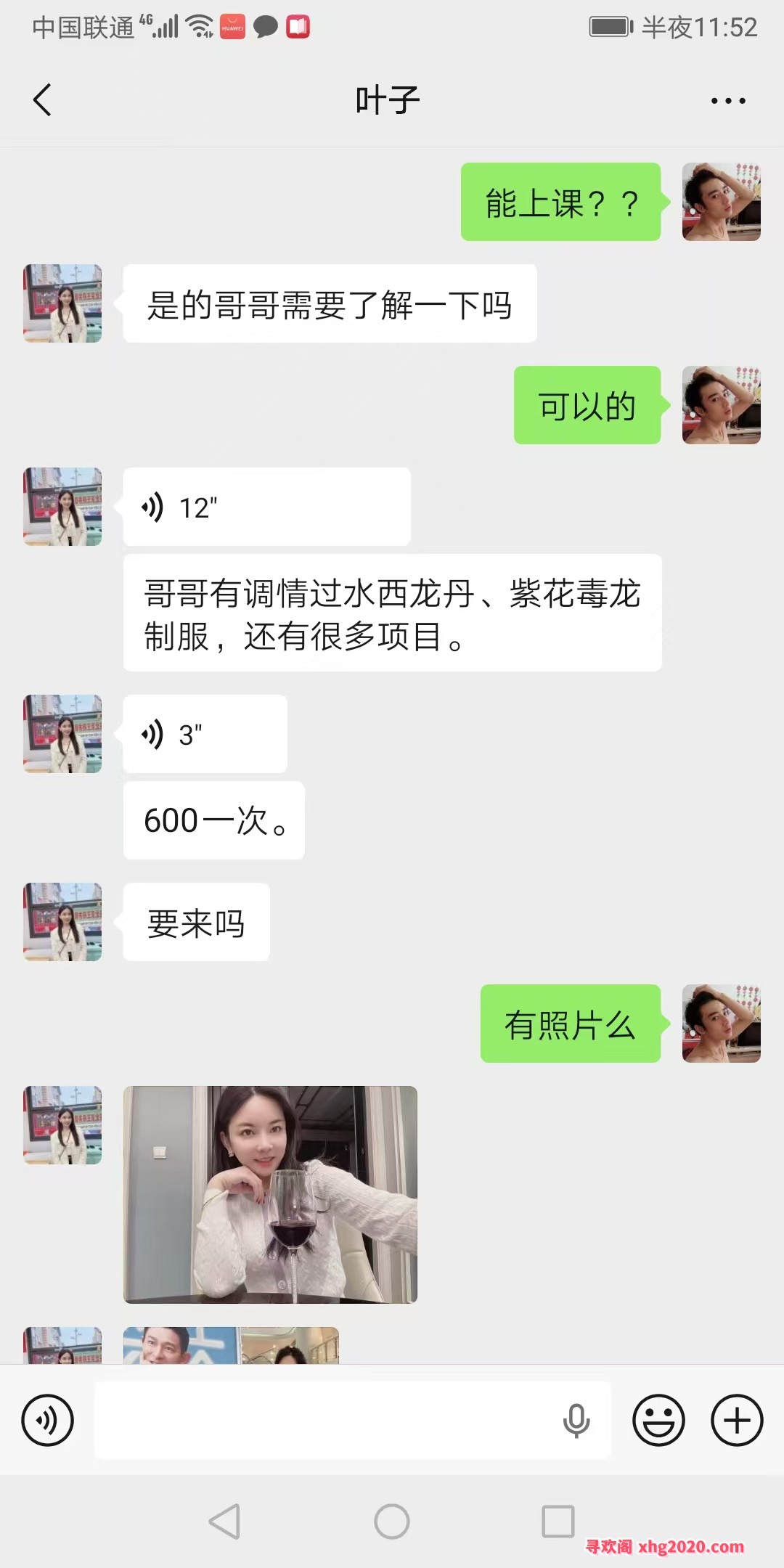Open the chat options three-dot menu
The image size is (784, 1568).
pyautogui.click(x=728, y=101)
